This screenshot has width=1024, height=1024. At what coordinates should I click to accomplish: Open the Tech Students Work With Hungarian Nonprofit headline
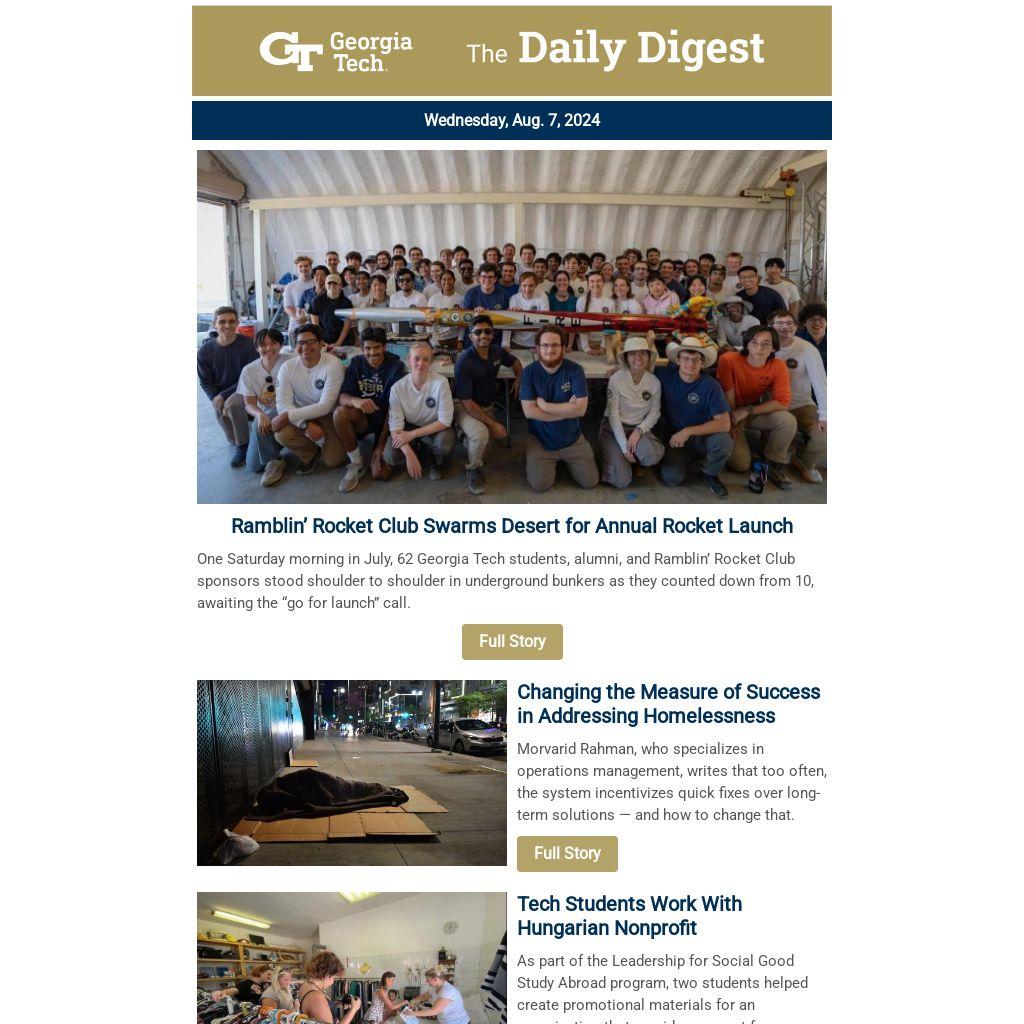click(629, 916)
